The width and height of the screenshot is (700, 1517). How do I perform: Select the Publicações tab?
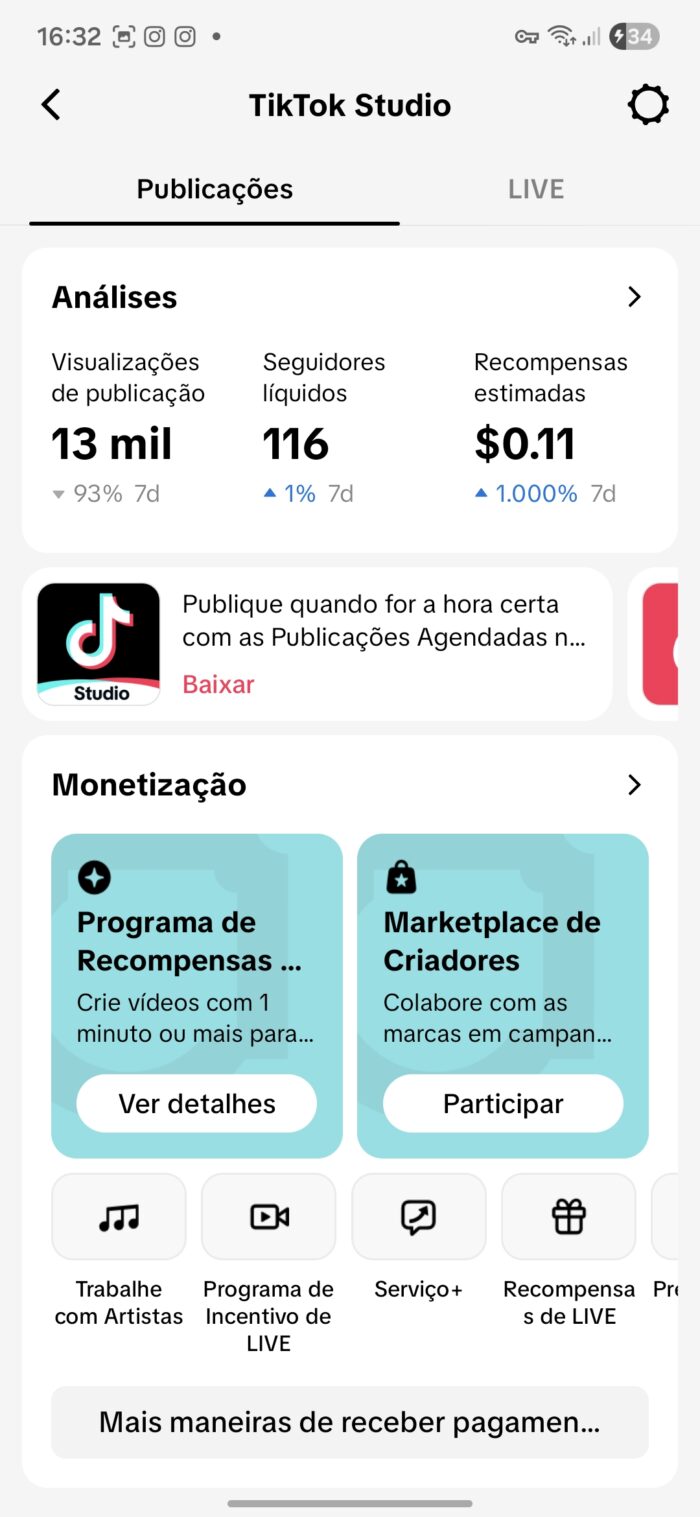pos(214,189)
